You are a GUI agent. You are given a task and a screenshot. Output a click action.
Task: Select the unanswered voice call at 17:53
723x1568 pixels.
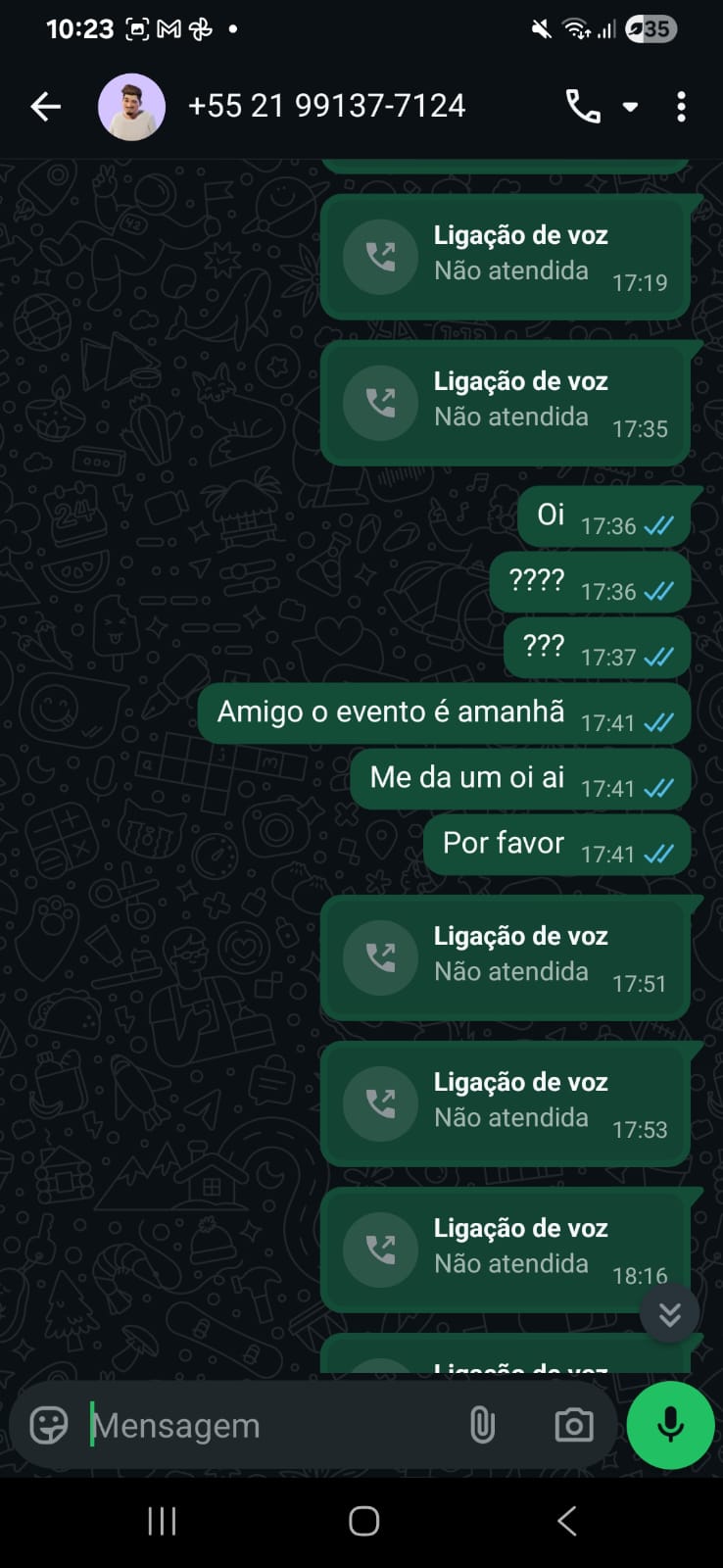click(x=505, y=1102)
